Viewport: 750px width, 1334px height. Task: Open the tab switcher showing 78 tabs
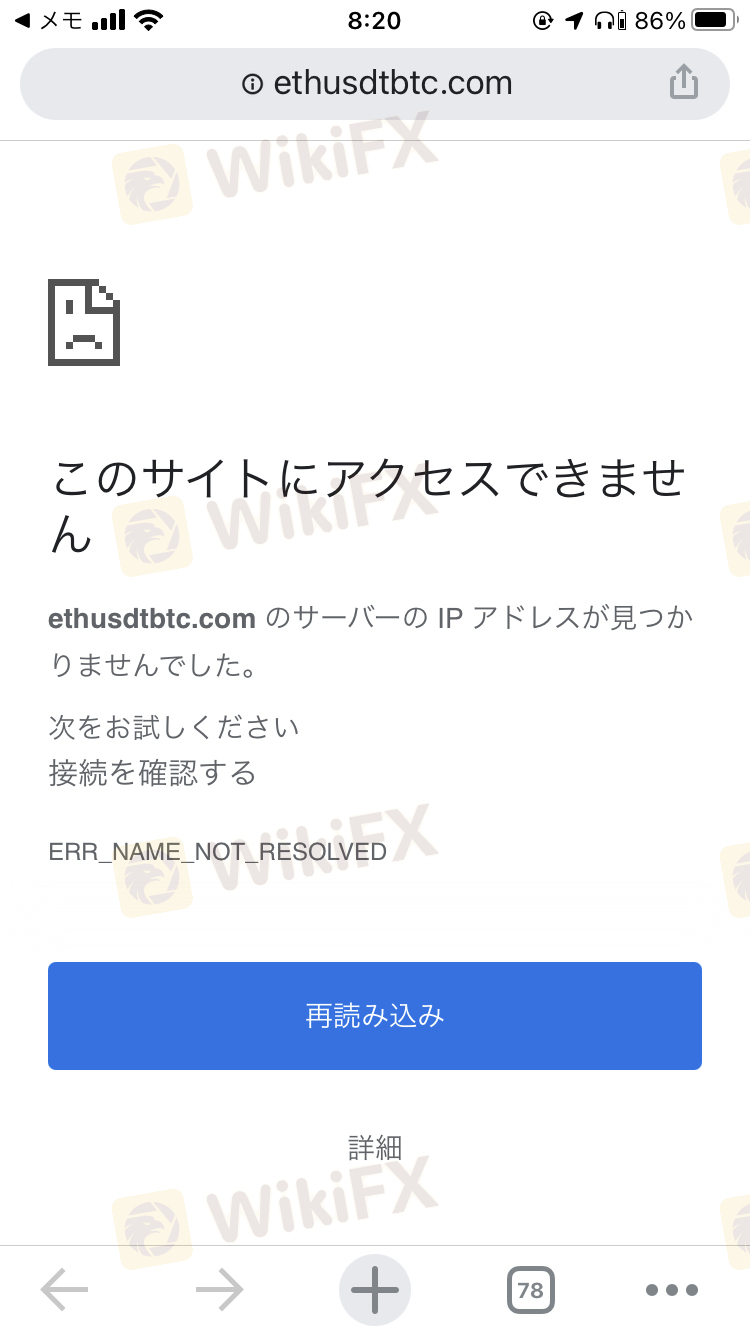(x=530, y=1290)
